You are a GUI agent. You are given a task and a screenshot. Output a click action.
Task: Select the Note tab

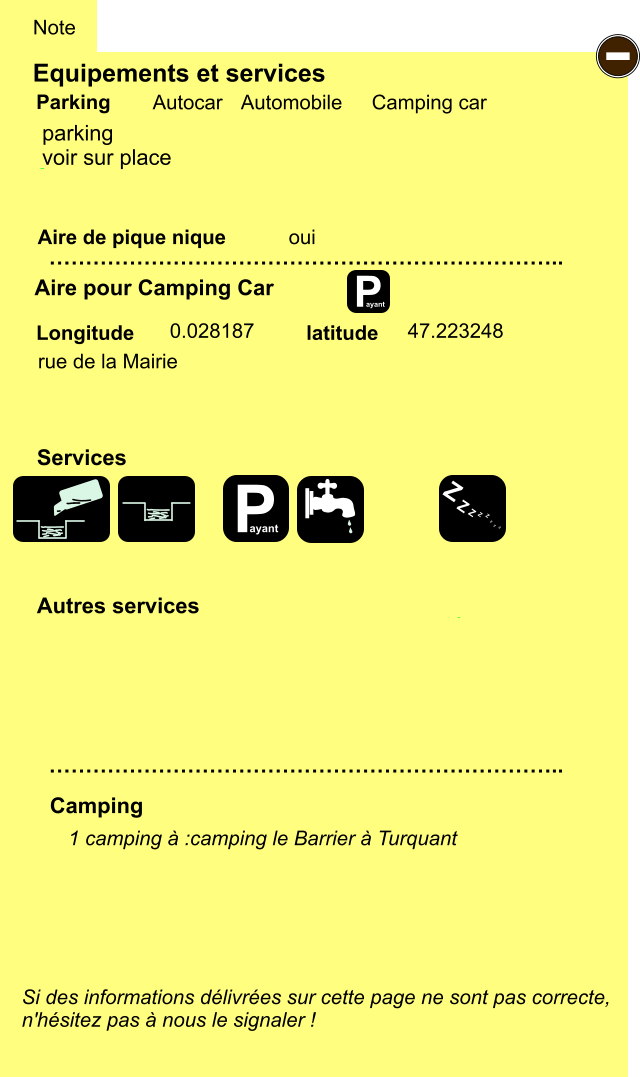(54, 27)
